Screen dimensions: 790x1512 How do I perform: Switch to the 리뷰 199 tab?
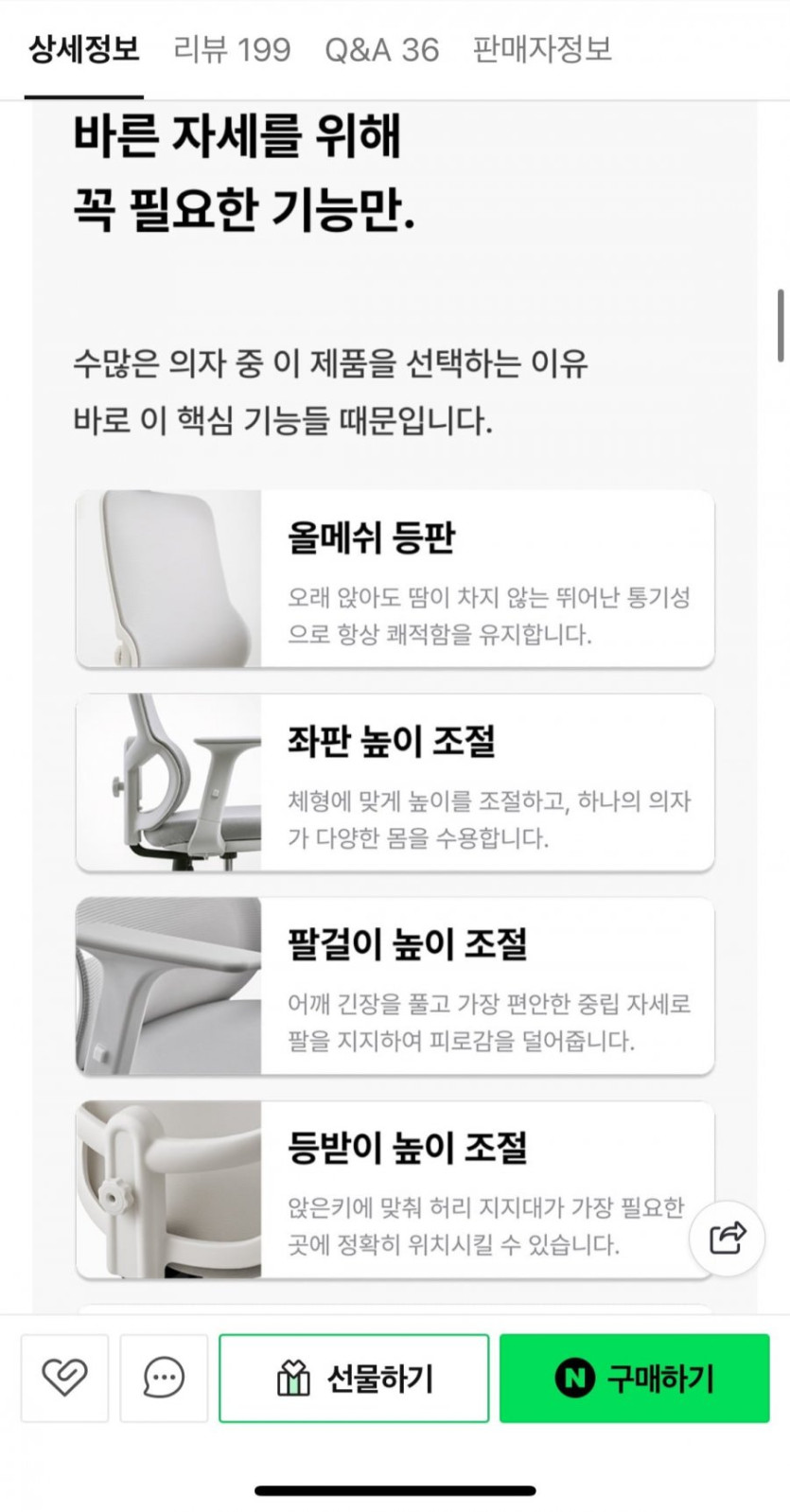coord(232,49)
